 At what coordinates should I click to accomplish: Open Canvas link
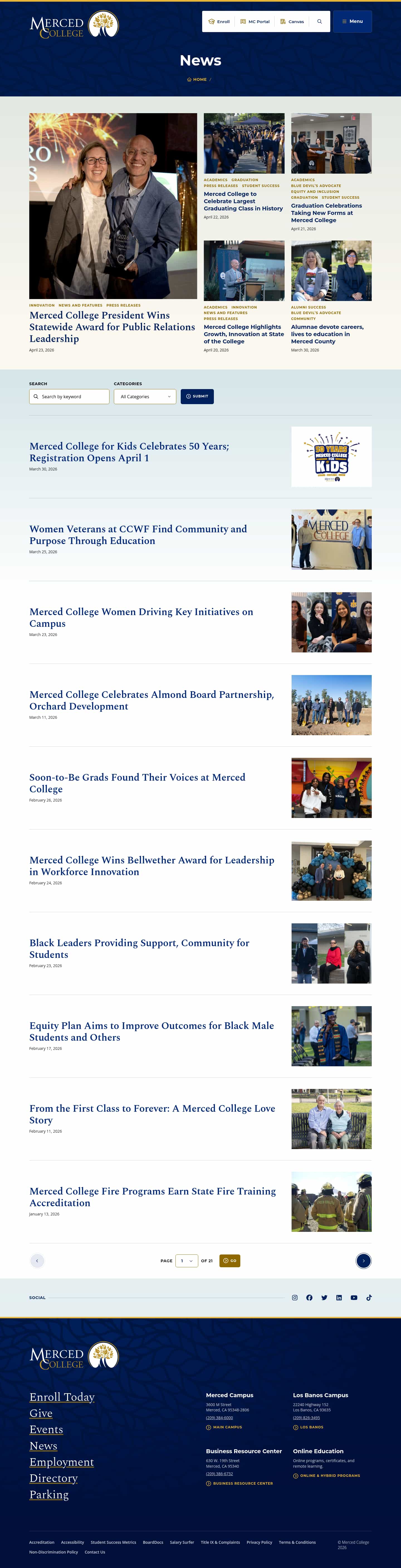(292, 21)
